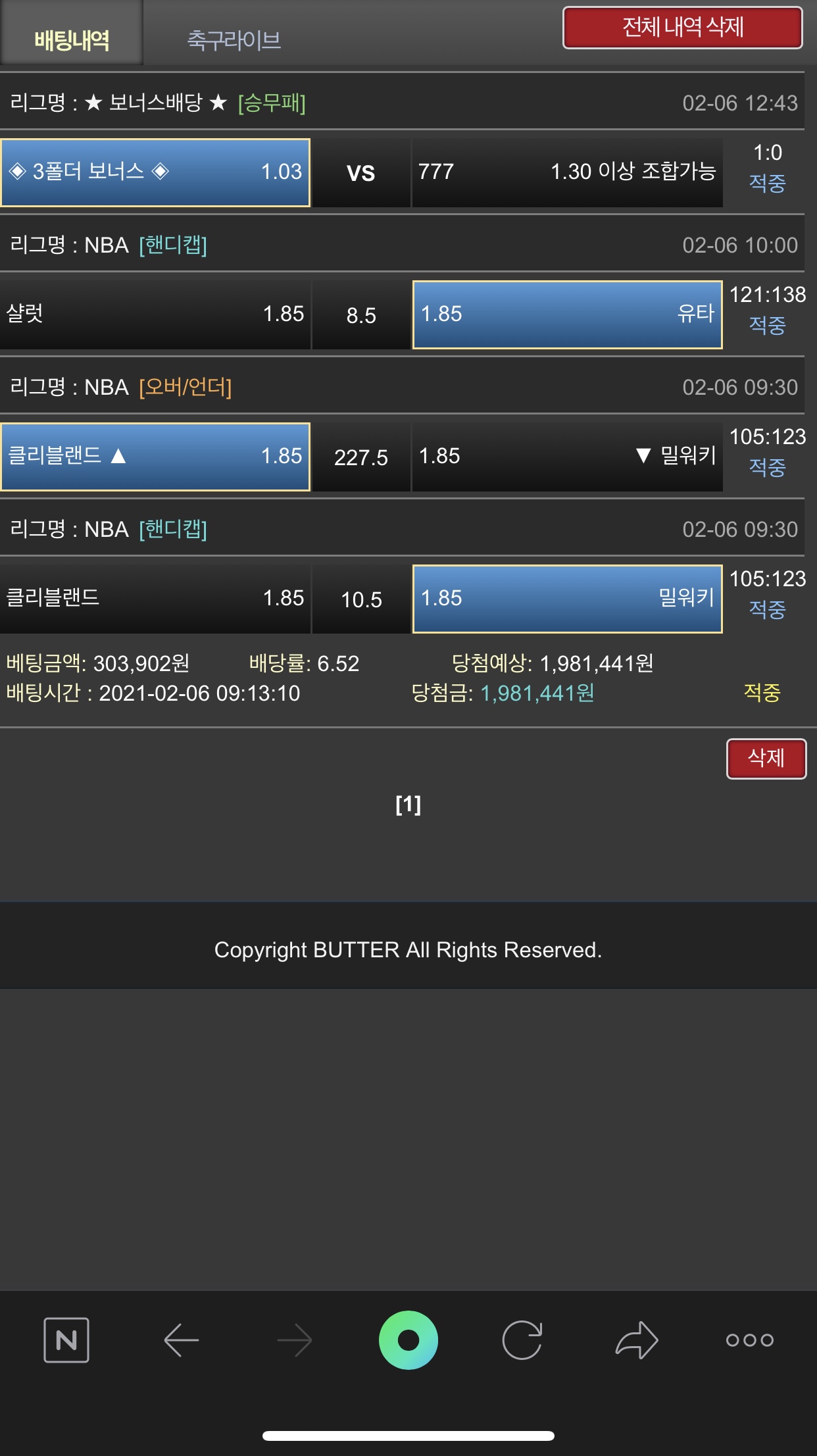Open the 축구라이브 tab
817x1456 pixels.
[234, 39]
